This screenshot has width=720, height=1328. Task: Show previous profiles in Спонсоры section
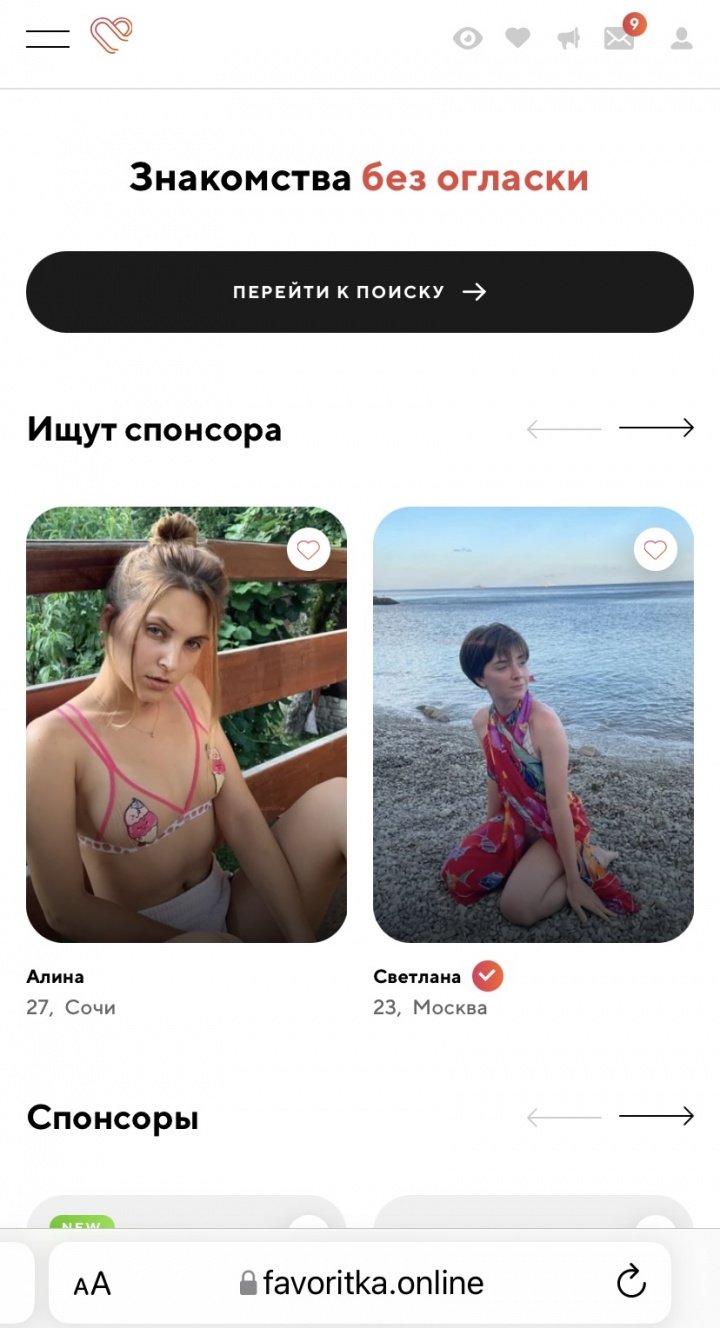tap(564, 1116)
